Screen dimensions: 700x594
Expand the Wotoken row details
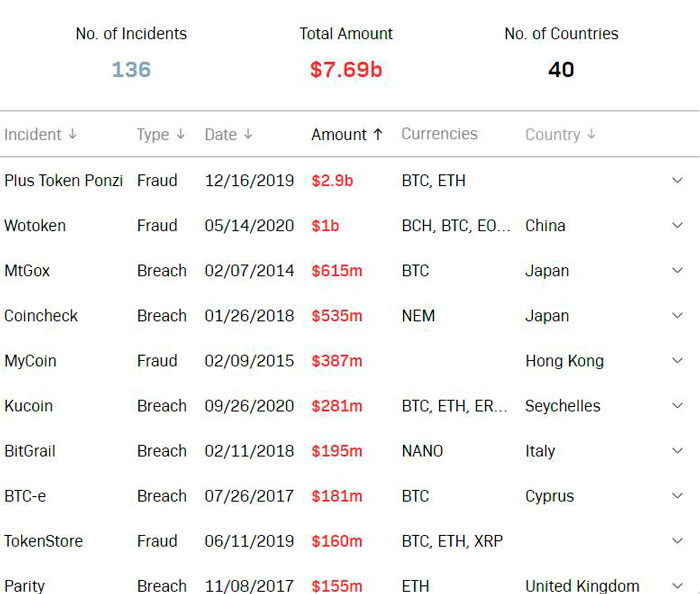(x=677, y=226)
